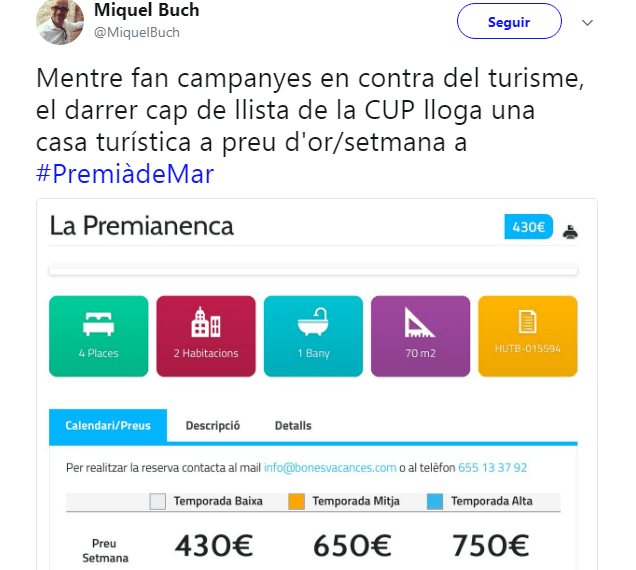Open the tweet options dropdown arrow

point(588,22)
